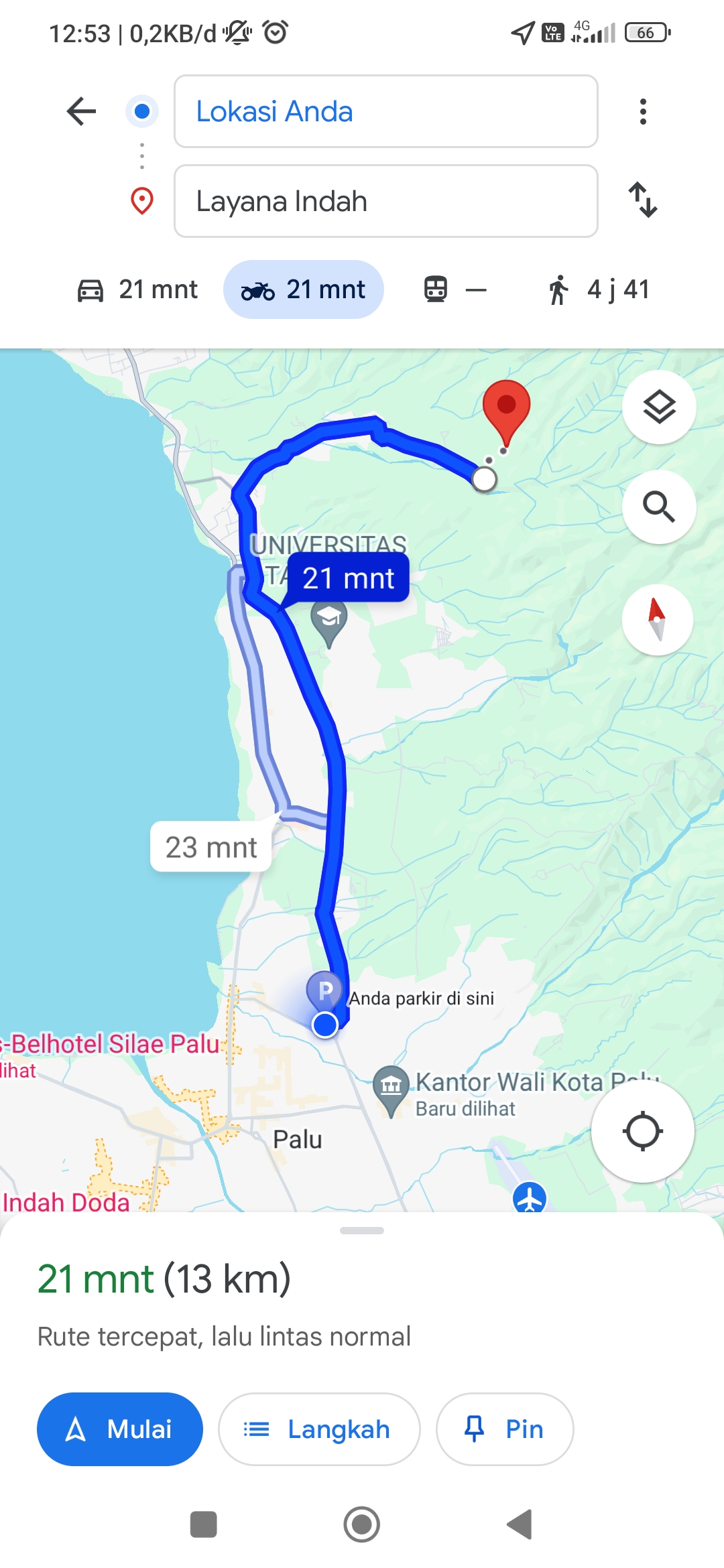
Task: Edit the Layana Indah destination field
Action: pos(386,201)
